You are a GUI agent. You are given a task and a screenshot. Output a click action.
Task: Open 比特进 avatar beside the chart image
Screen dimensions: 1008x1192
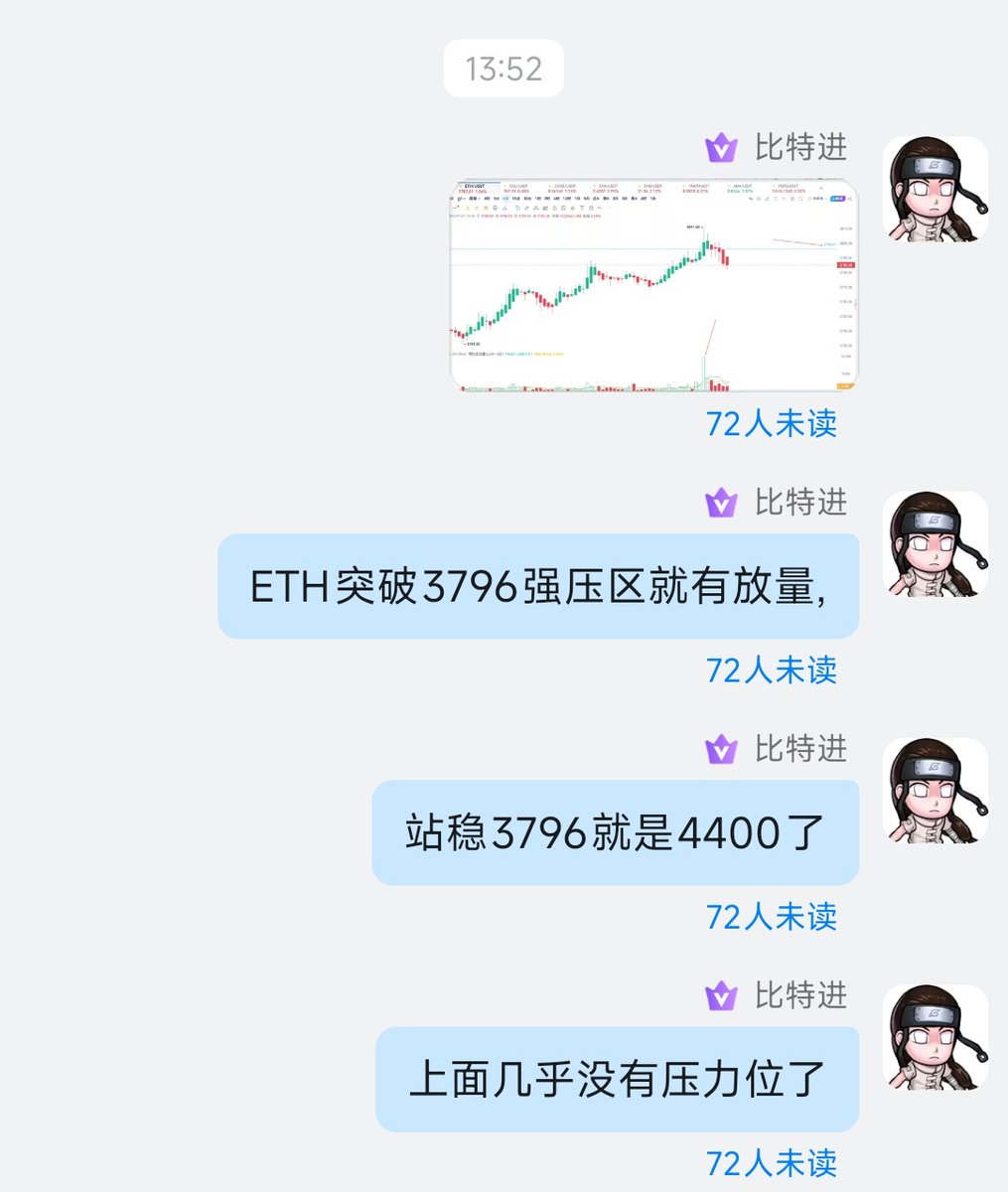click(x=935, y=189)
